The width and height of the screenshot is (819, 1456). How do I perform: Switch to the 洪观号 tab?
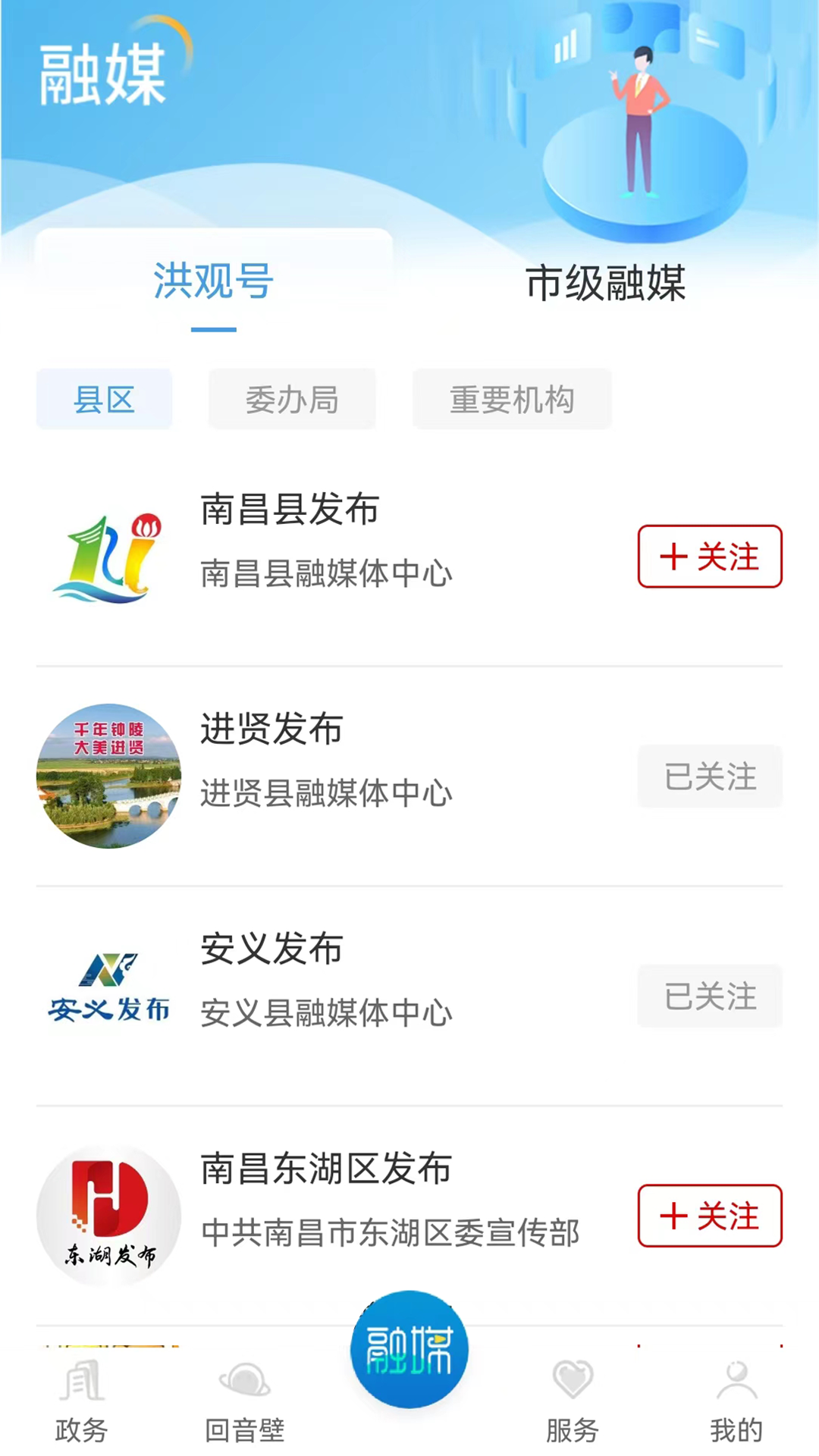click(215, 283)
